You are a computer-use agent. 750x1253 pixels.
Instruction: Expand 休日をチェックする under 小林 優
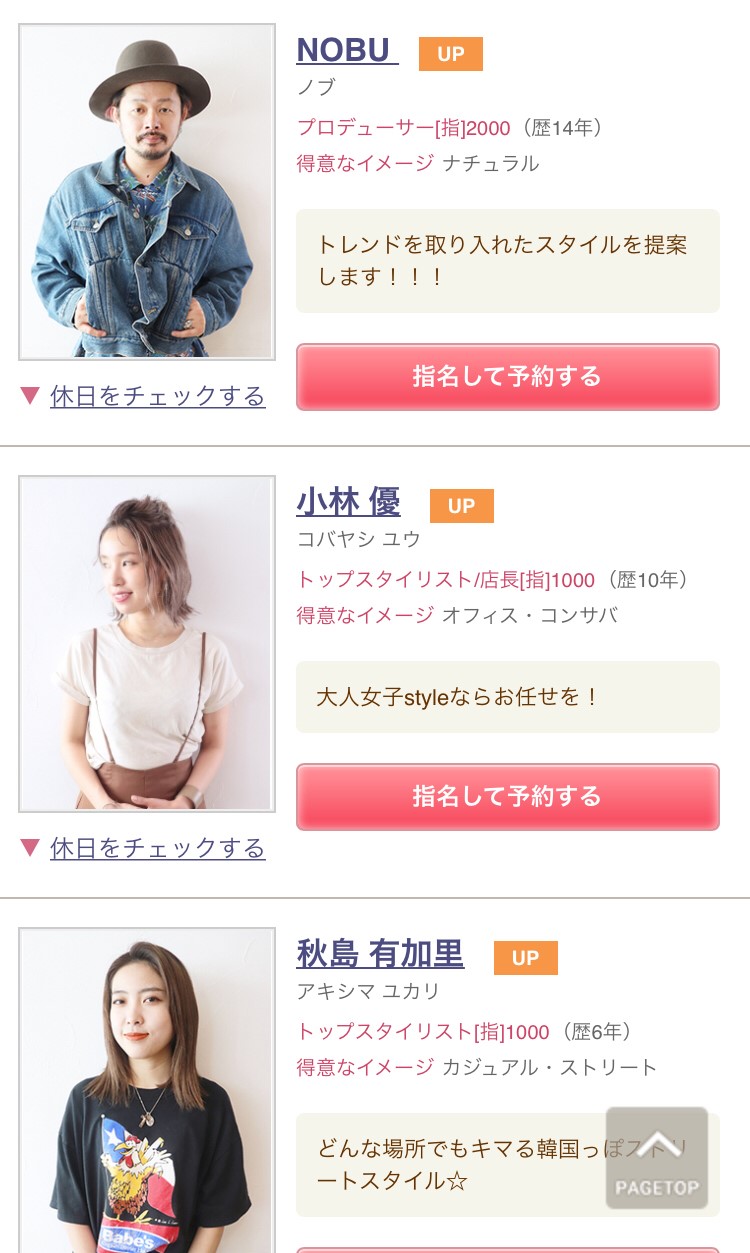click(157, 848)
